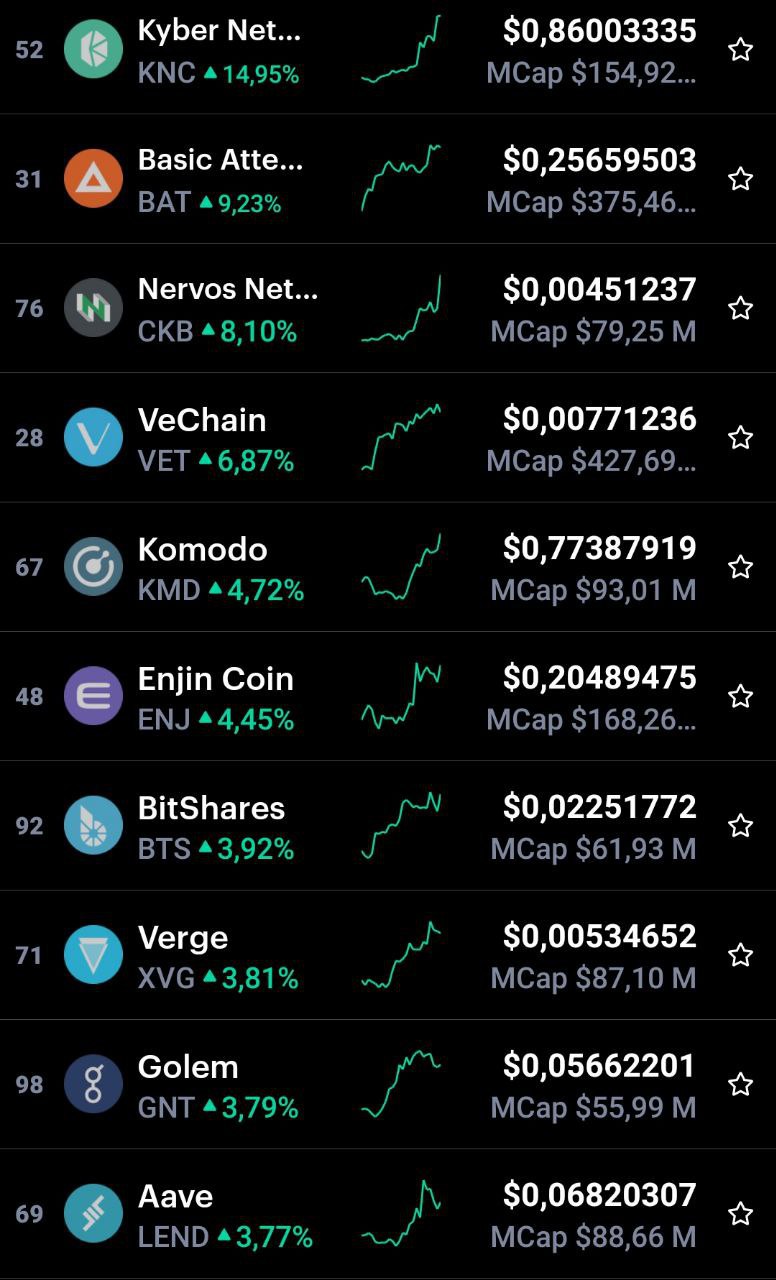Add Golem to watchlist star
This screenshot has width=776, height=1280.
pos(740,1084)
